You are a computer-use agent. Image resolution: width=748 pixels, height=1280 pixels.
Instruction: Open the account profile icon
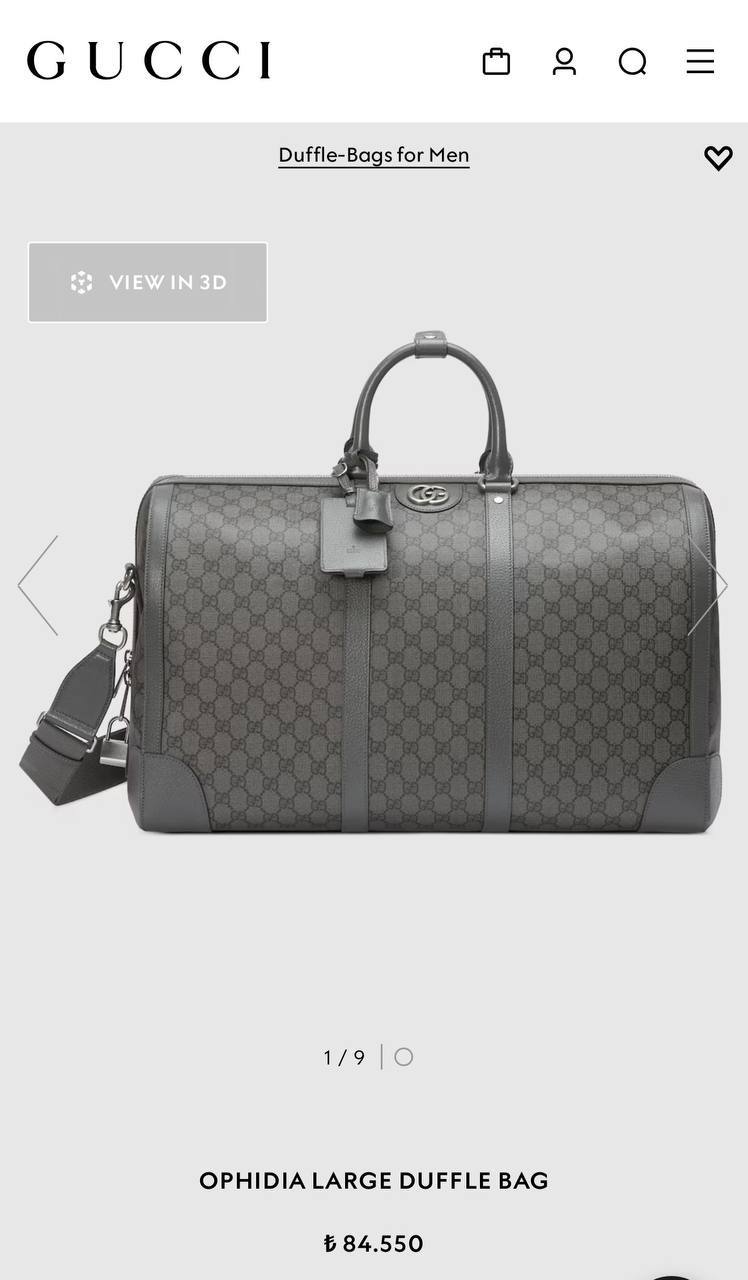564,62
